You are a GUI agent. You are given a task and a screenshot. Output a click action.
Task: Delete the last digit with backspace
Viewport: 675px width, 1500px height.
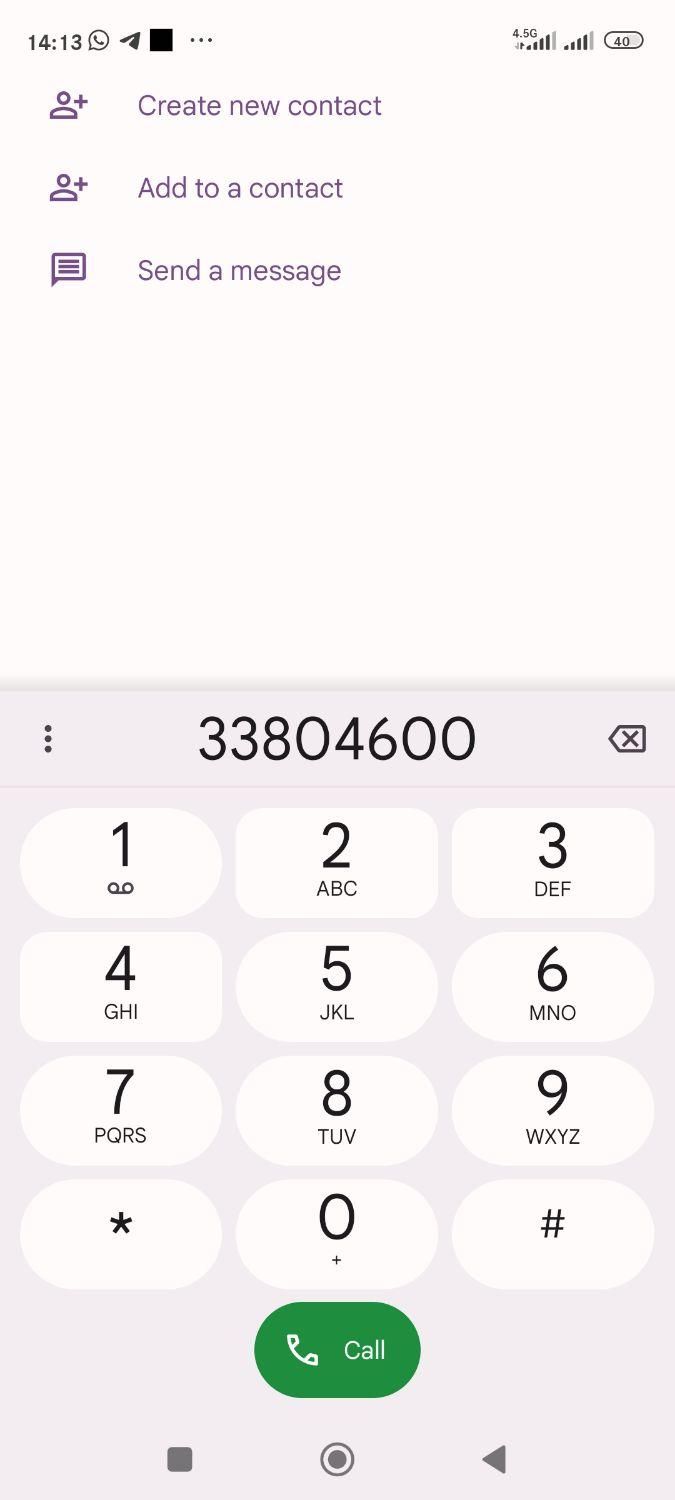627,739
